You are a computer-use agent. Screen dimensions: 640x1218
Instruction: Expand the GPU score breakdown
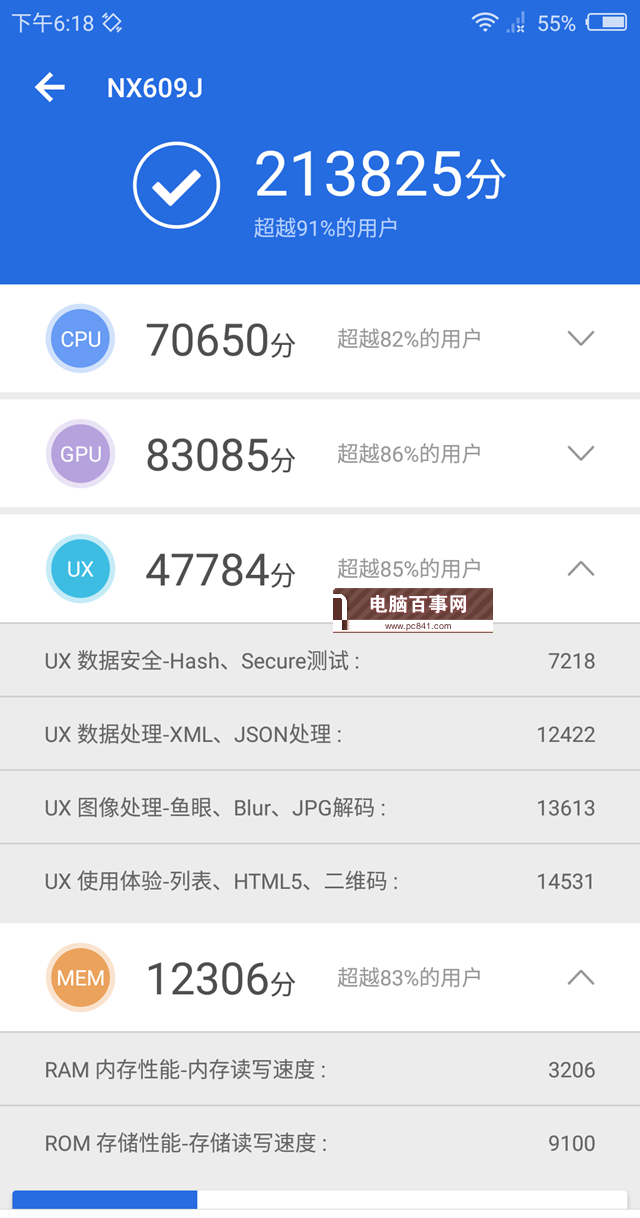pyautogui.click(x=580, y=453)
